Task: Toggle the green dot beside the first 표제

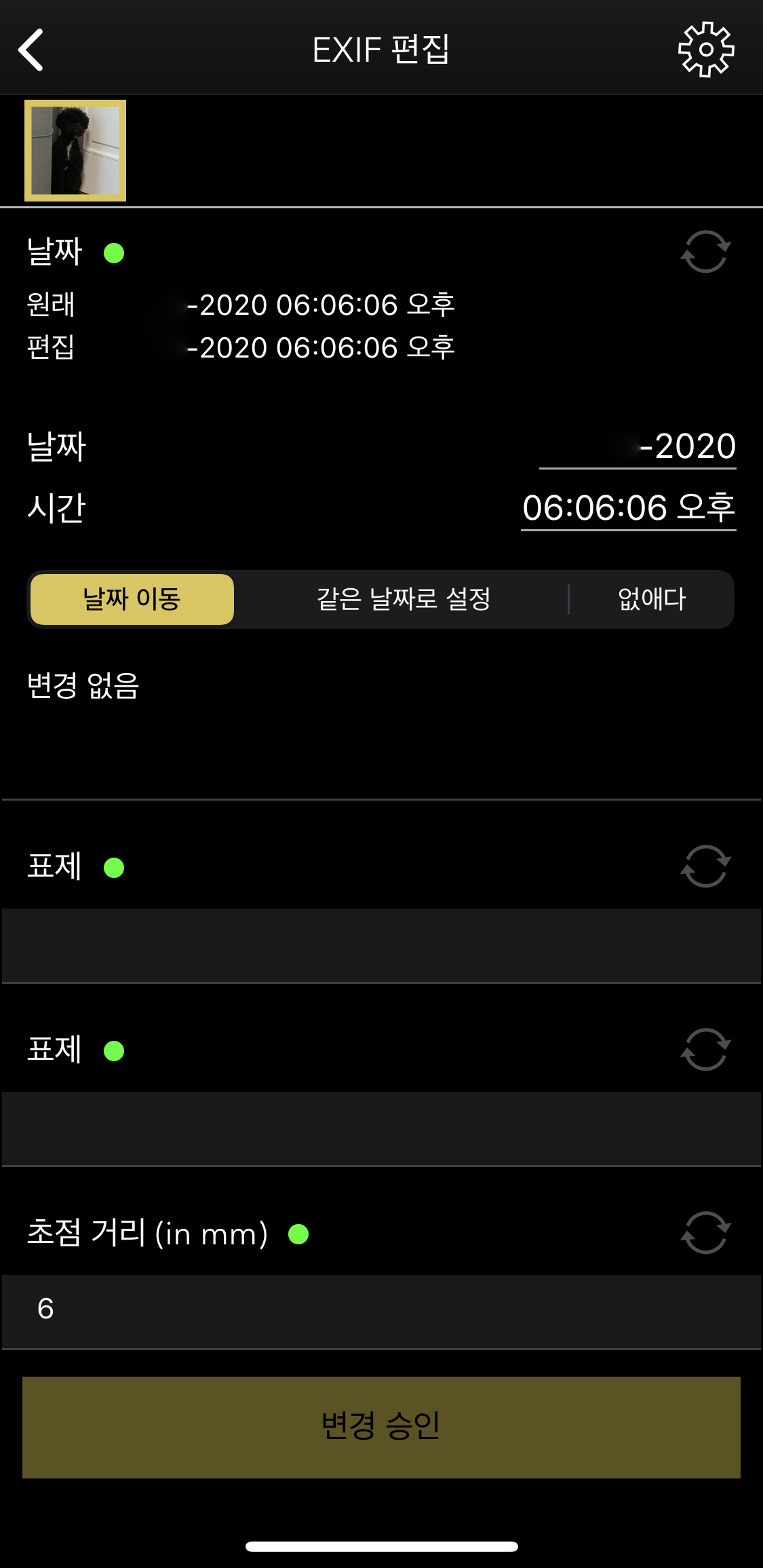Action: point(114,866)
